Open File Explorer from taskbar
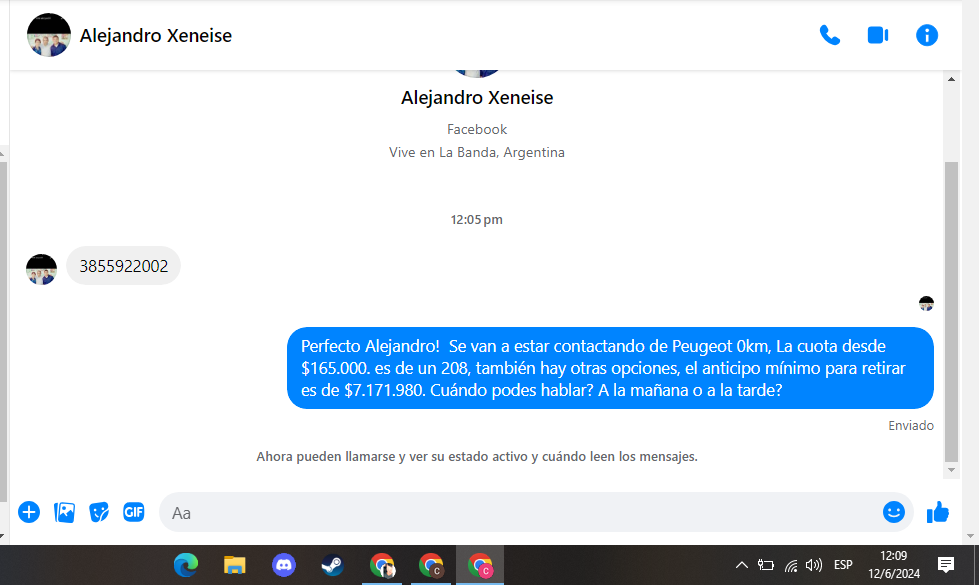The height and width of the screenshot is (585, 979). point(235,565)
